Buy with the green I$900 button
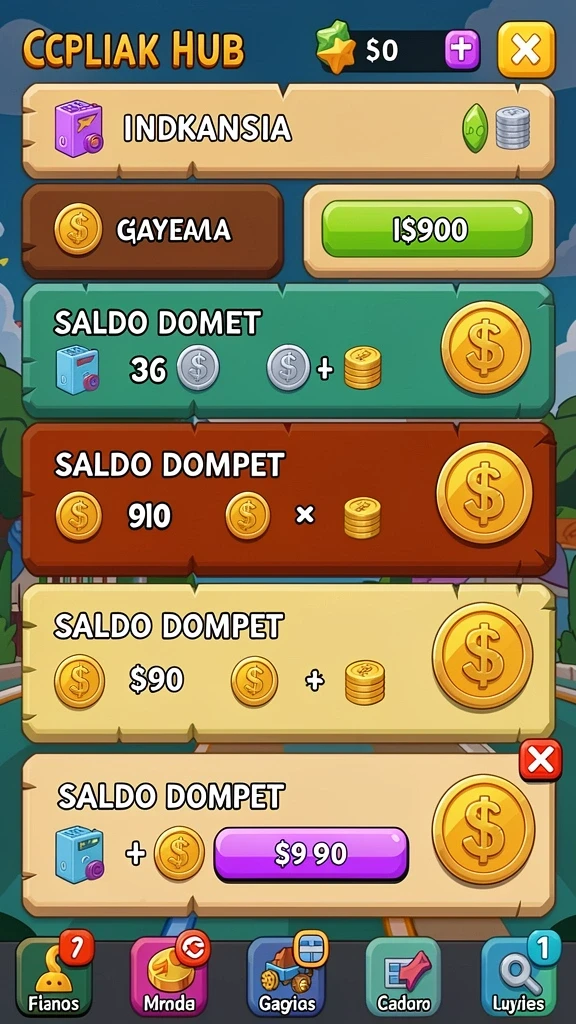This screenshot has width=576, height=1024. 427,229
